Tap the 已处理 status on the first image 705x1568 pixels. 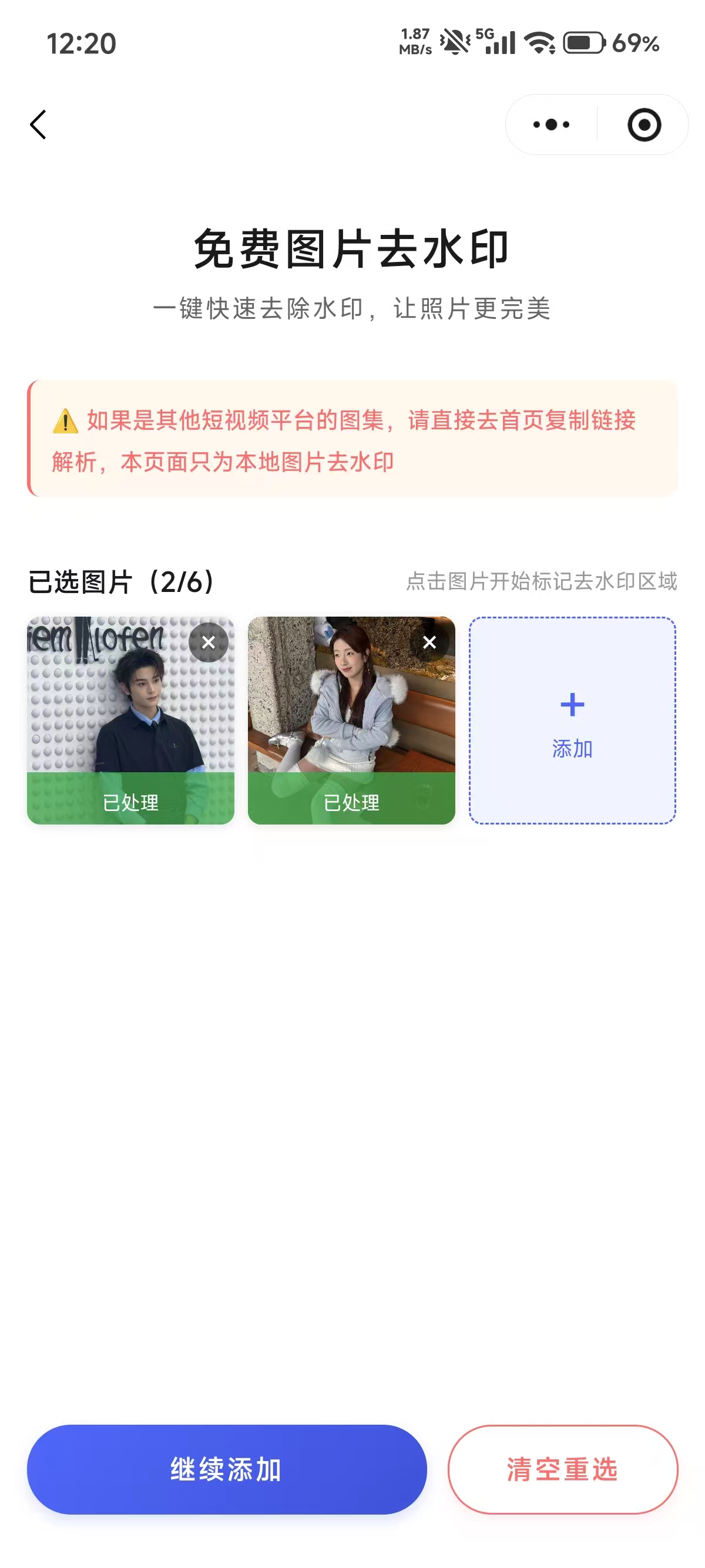(130, 803)
